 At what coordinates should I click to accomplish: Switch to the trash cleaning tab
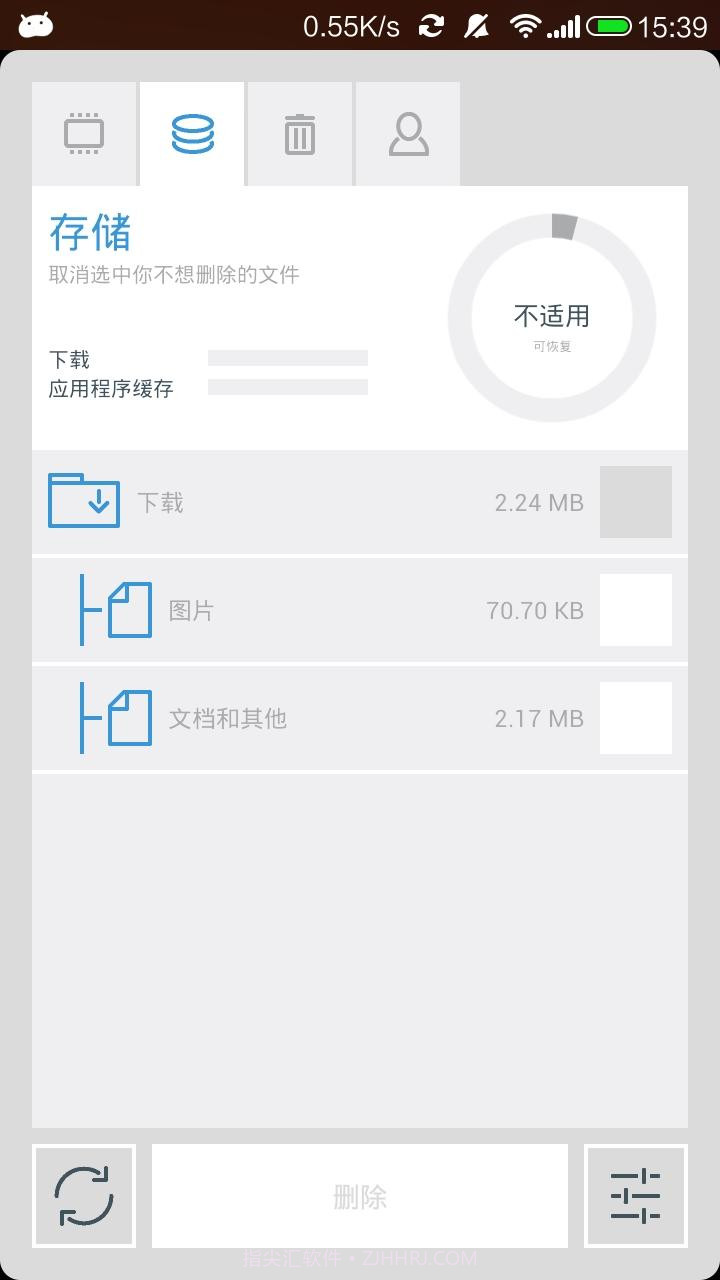click(x=299, y=132)
